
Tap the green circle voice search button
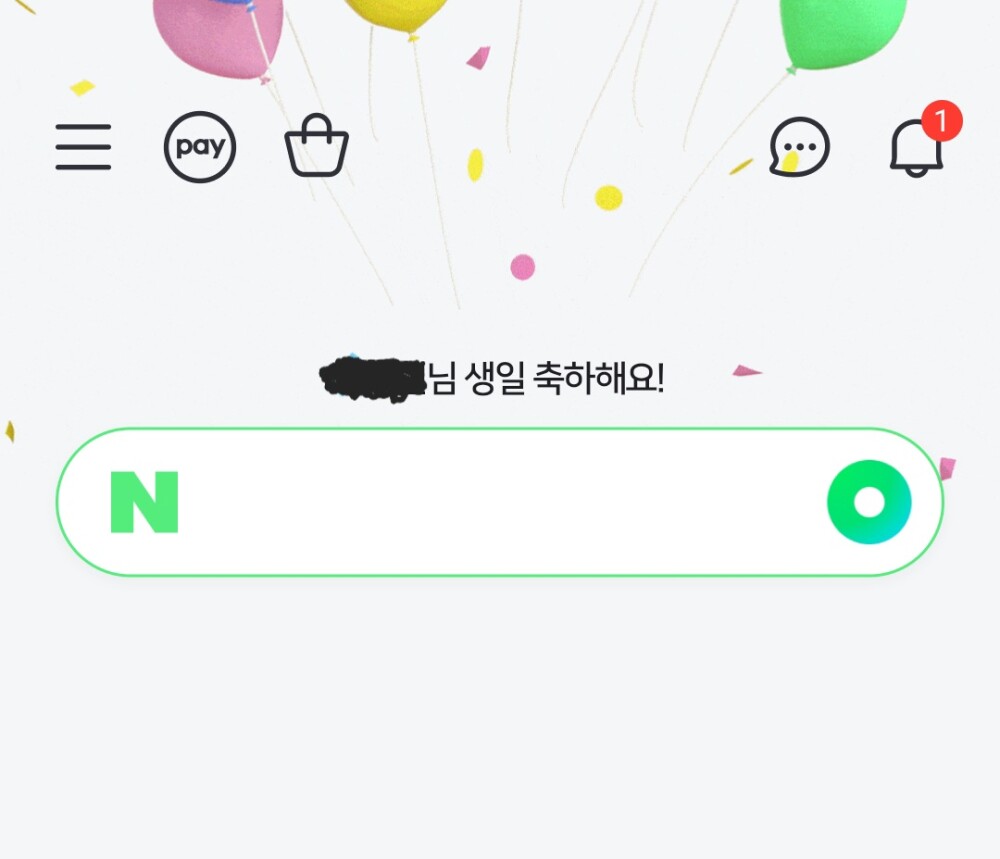point(869,502)
